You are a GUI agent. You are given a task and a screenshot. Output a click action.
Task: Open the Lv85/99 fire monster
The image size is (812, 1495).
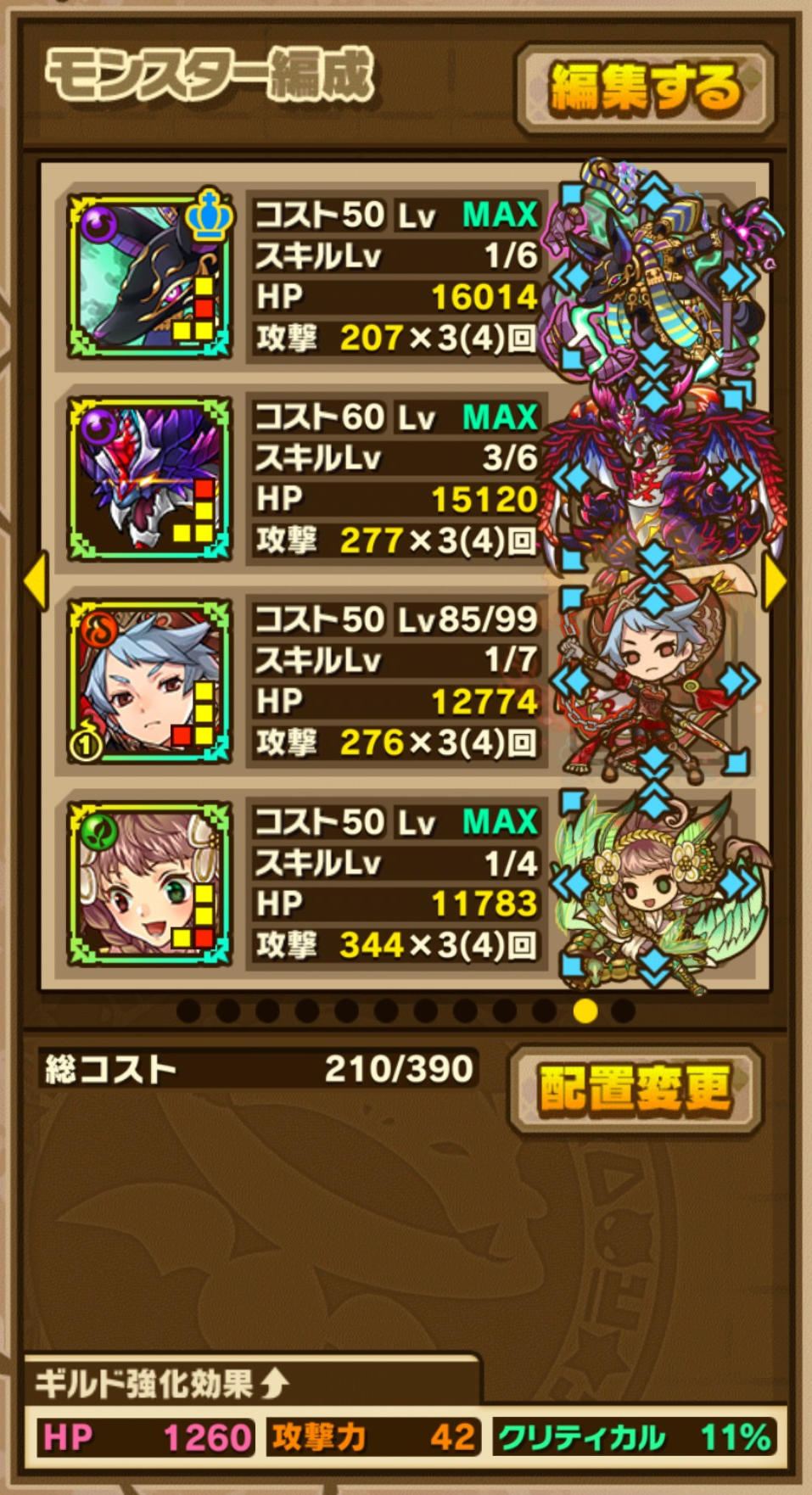tap(150, 681)
